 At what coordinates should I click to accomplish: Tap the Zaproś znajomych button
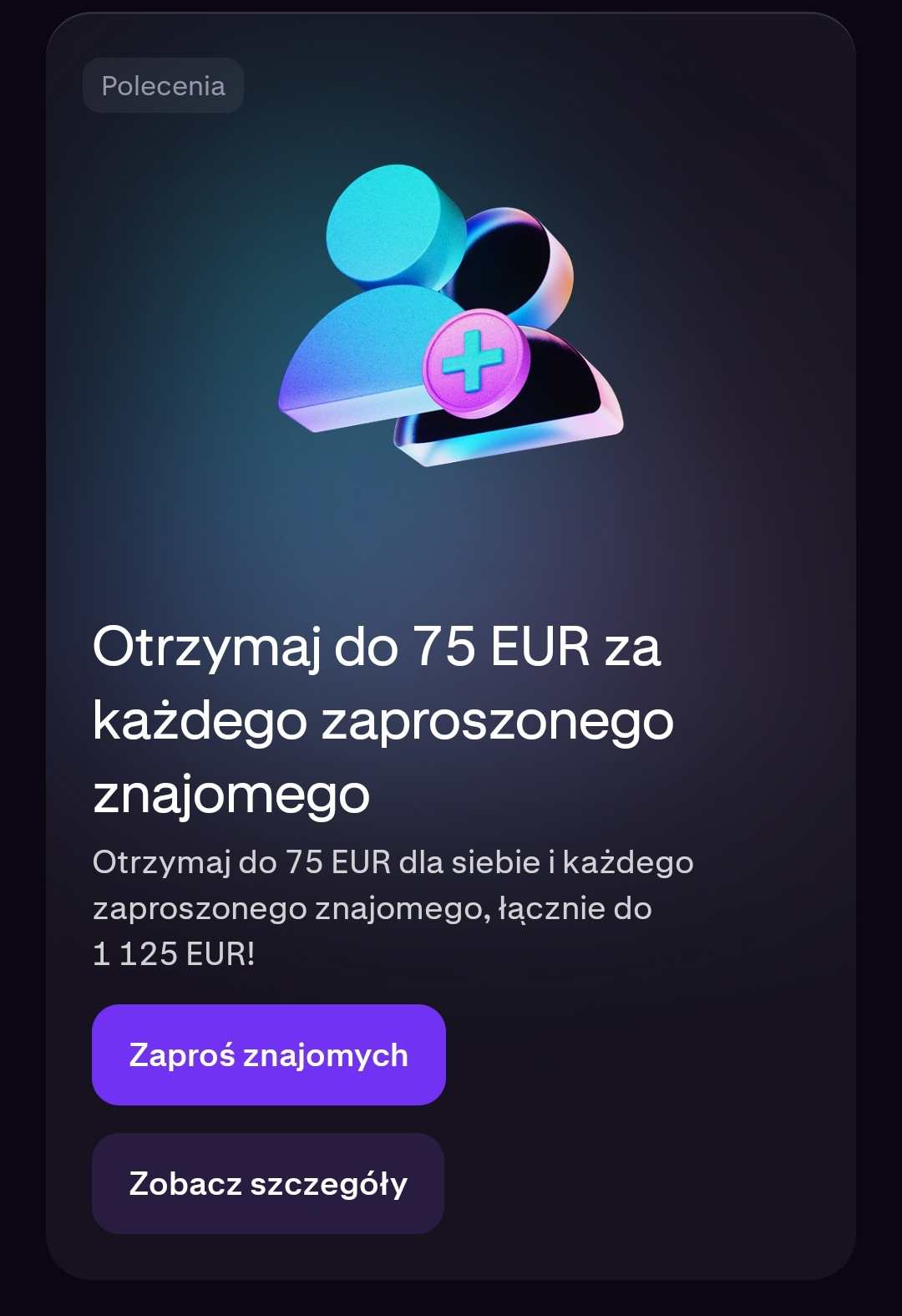[x=268, y=1054]
